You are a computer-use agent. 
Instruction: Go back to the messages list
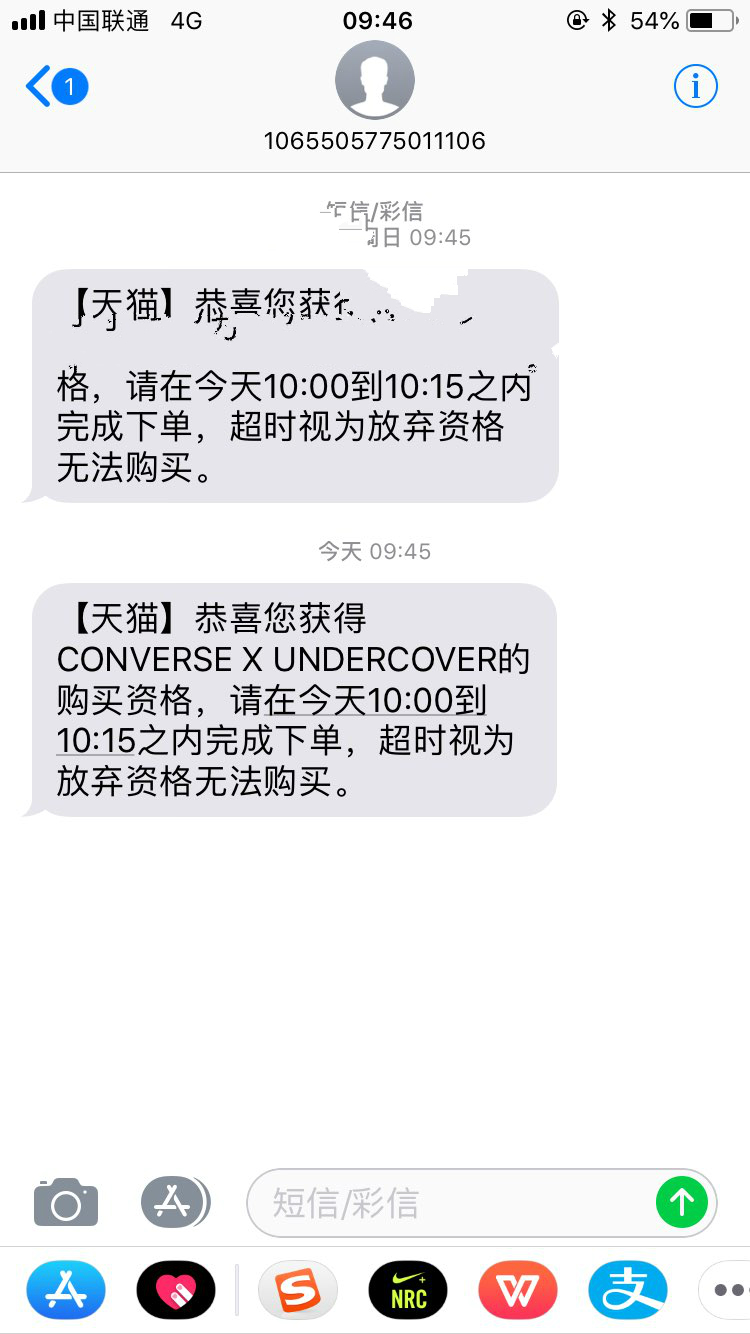coord(55,87)
